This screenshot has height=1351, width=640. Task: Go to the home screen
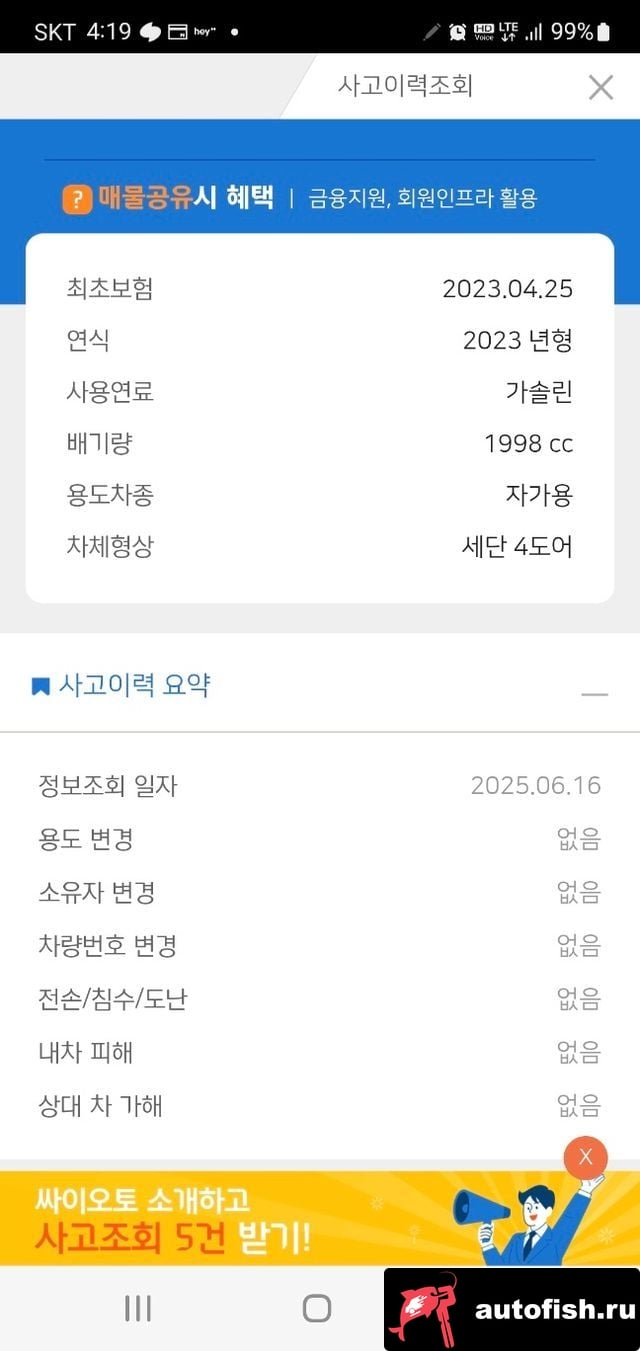tap(317, 1308)
